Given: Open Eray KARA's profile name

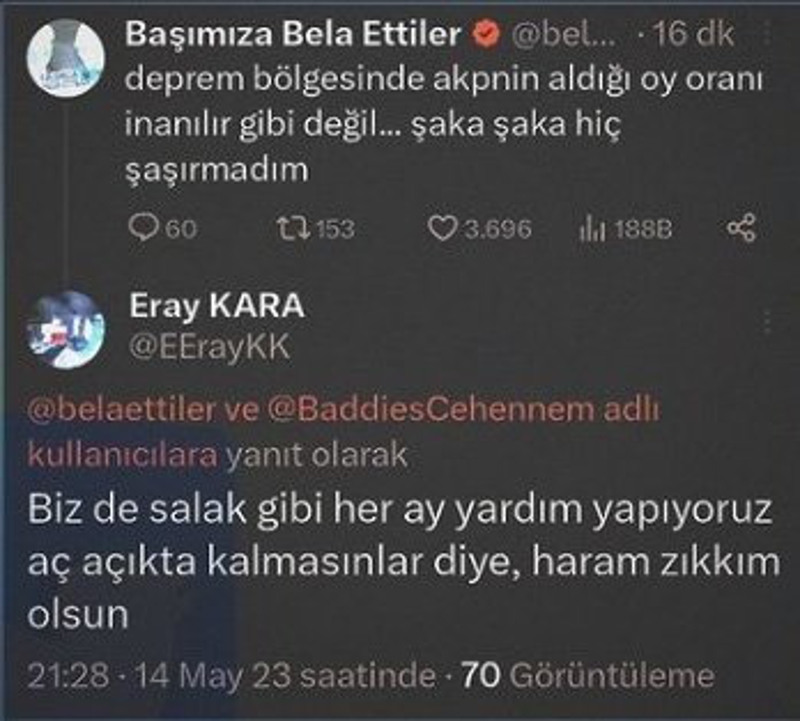Looking at the screenshot, I should [217, 306].
